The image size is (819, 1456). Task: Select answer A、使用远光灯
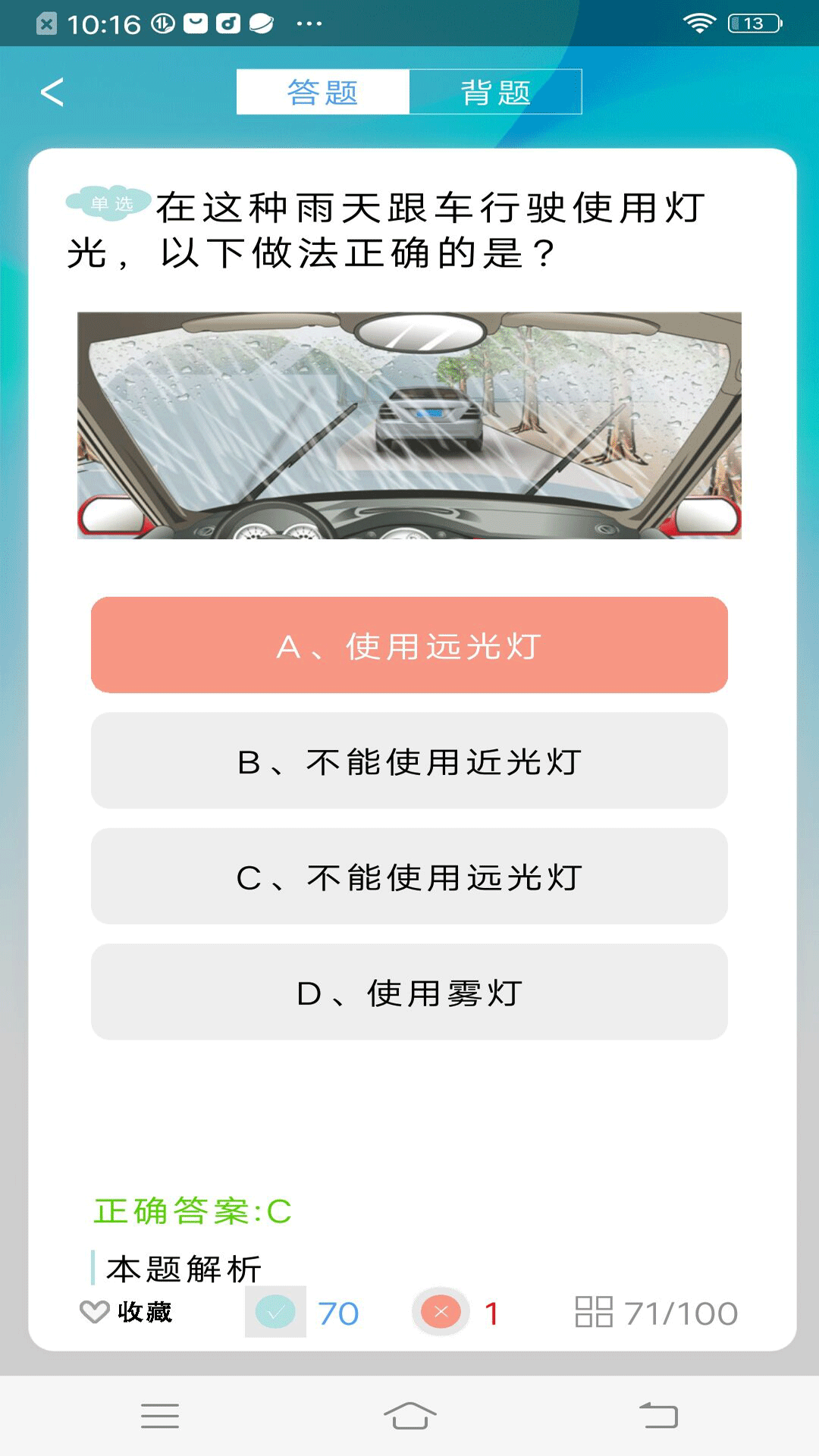pyautogui.click(x=409, y=645)
